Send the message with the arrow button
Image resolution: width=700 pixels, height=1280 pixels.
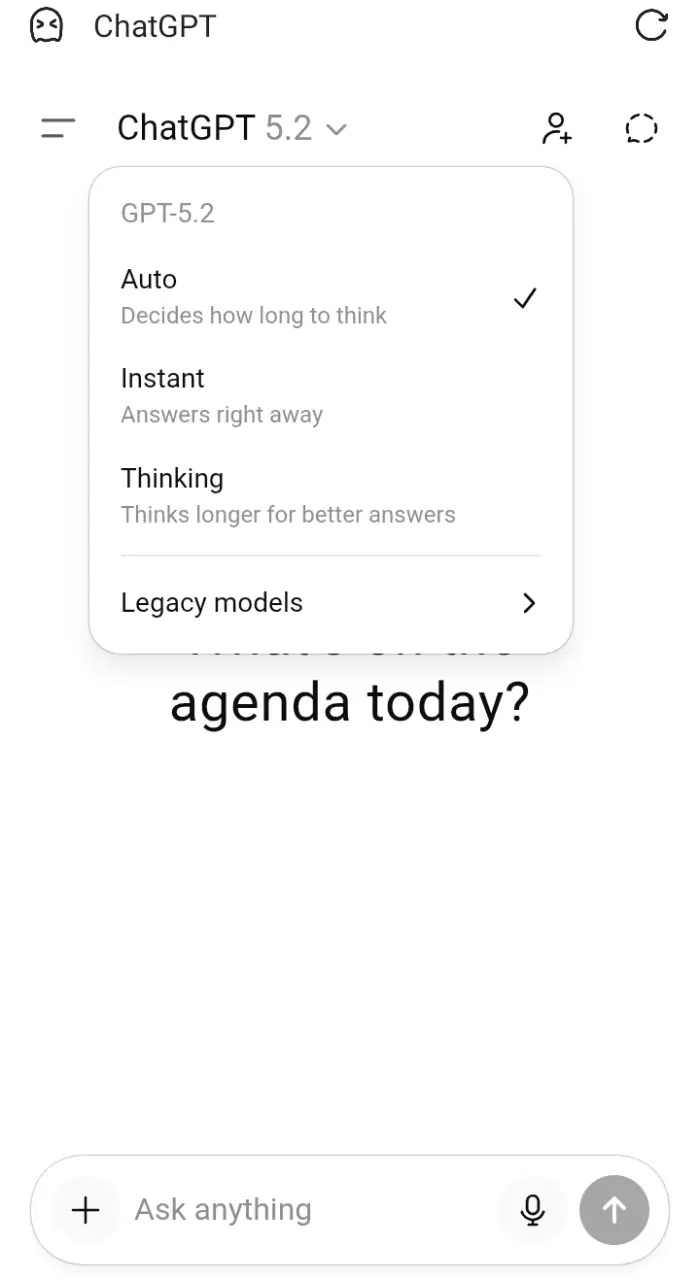(614, 1210)
